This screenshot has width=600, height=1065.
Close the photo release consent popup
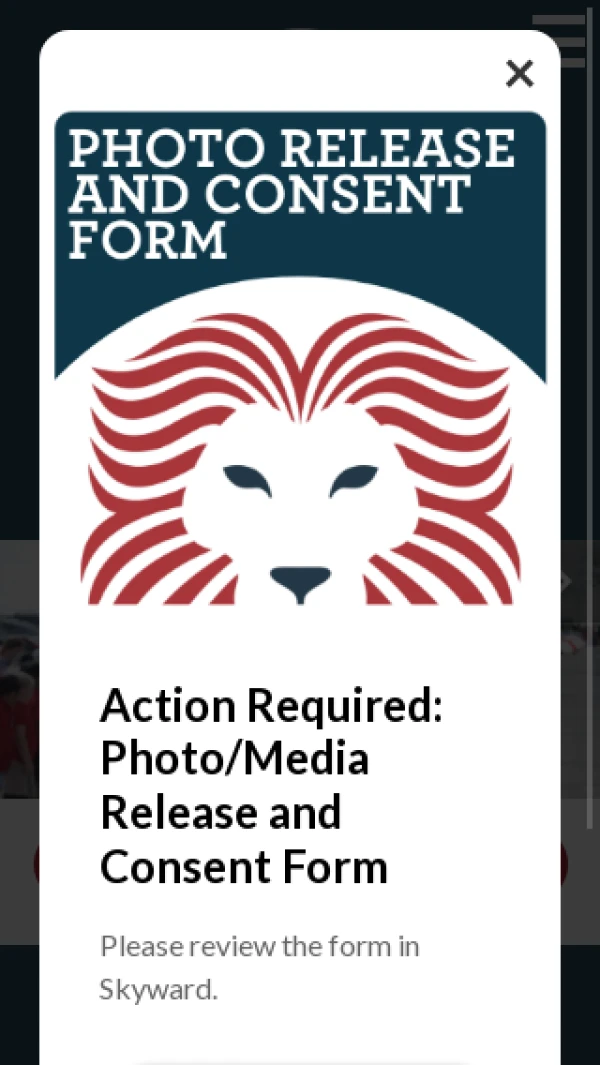coord(519,73)
